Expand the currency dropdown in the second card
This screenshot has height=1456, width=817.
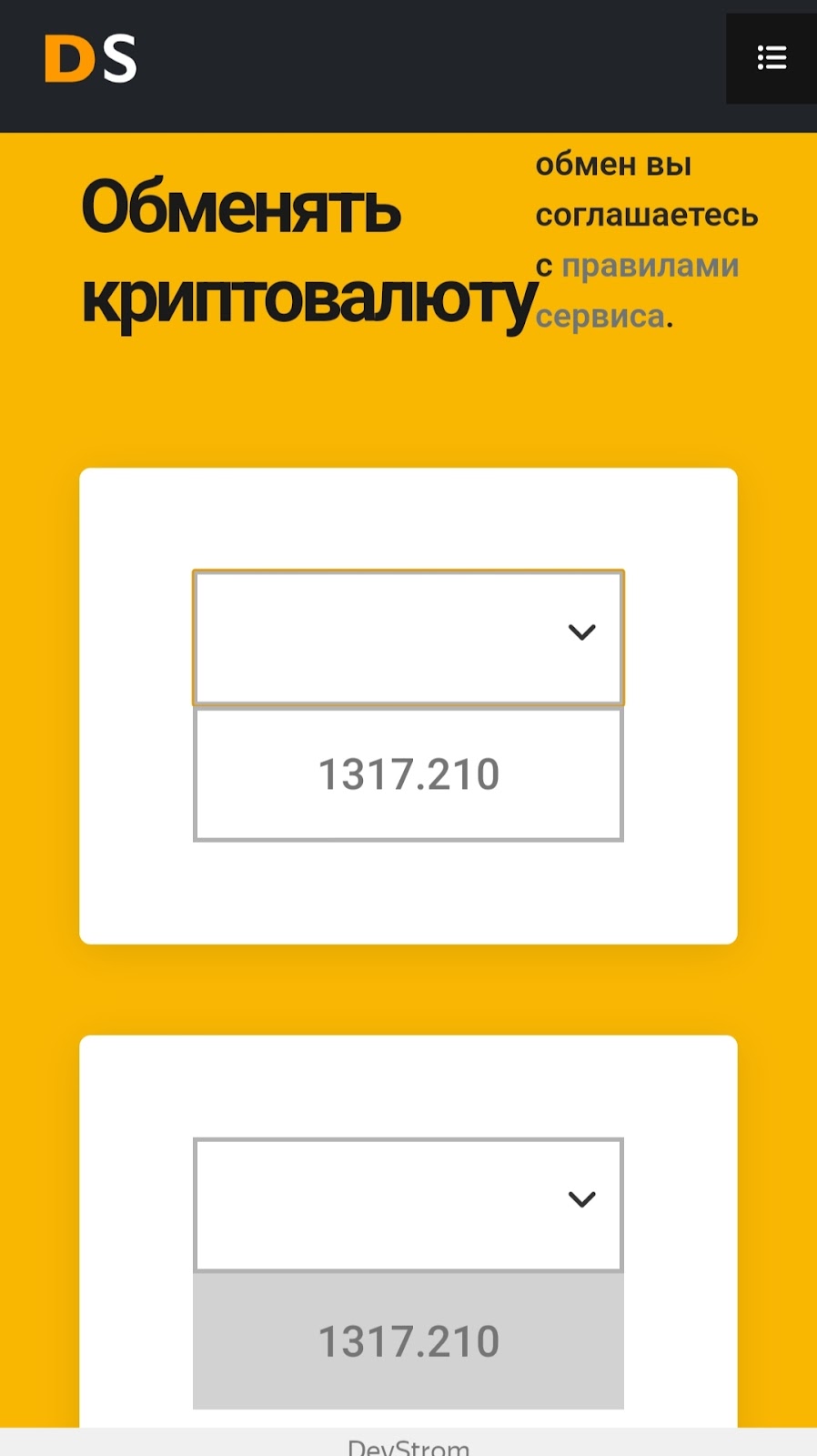[408, 1203]
